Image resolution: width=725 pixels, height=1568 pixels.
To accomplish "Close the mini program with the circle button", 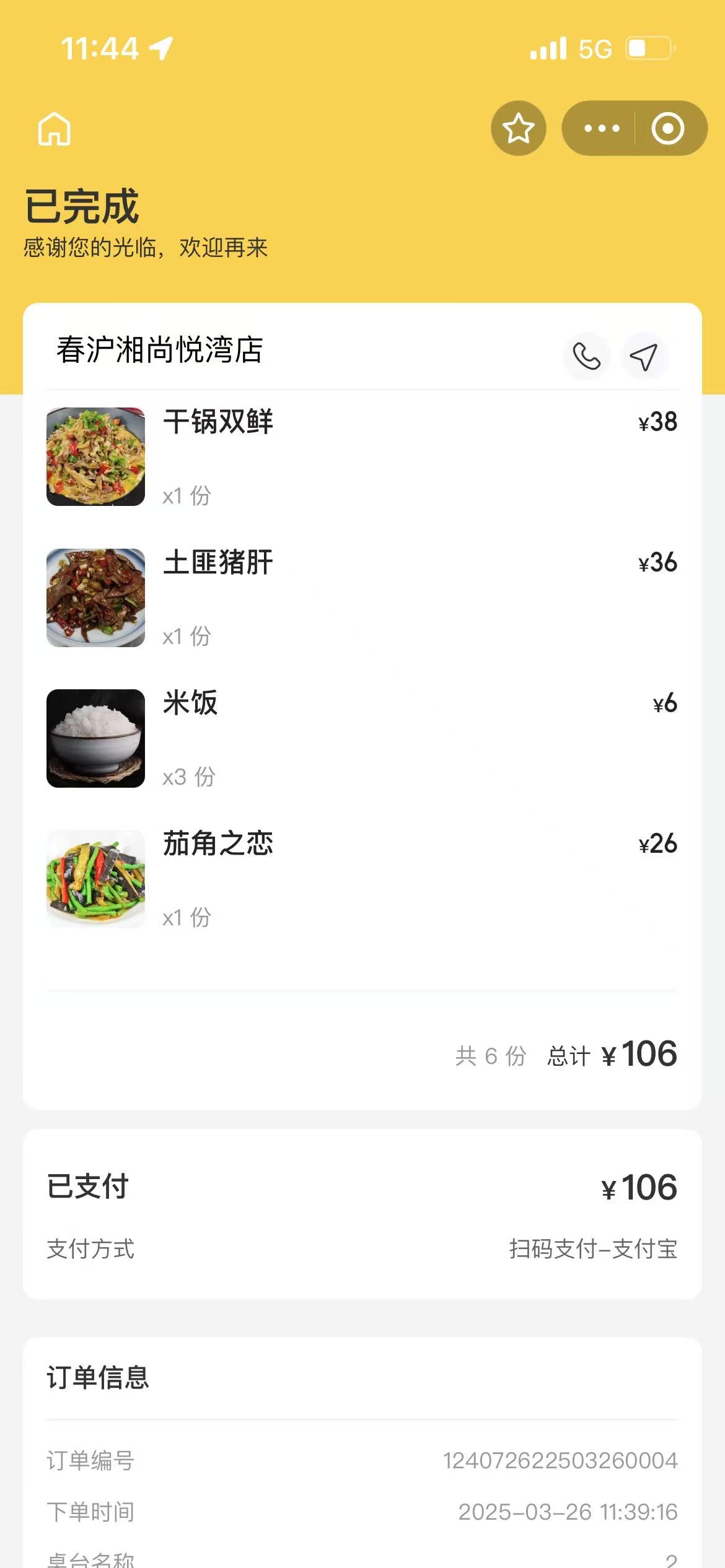I will tap(667, 128).
